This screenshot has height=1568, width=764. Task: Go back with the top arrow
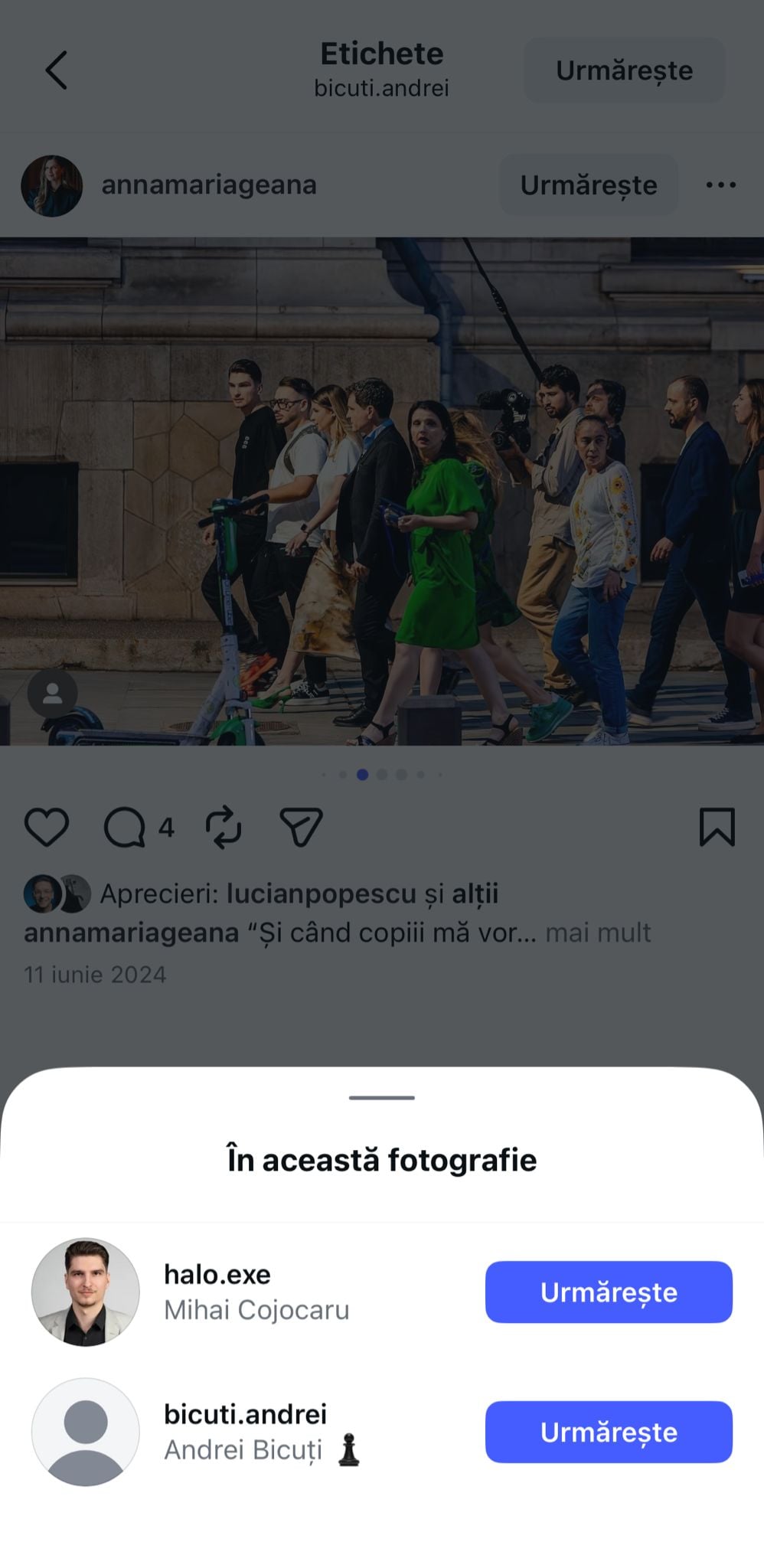tap(57, 70)
